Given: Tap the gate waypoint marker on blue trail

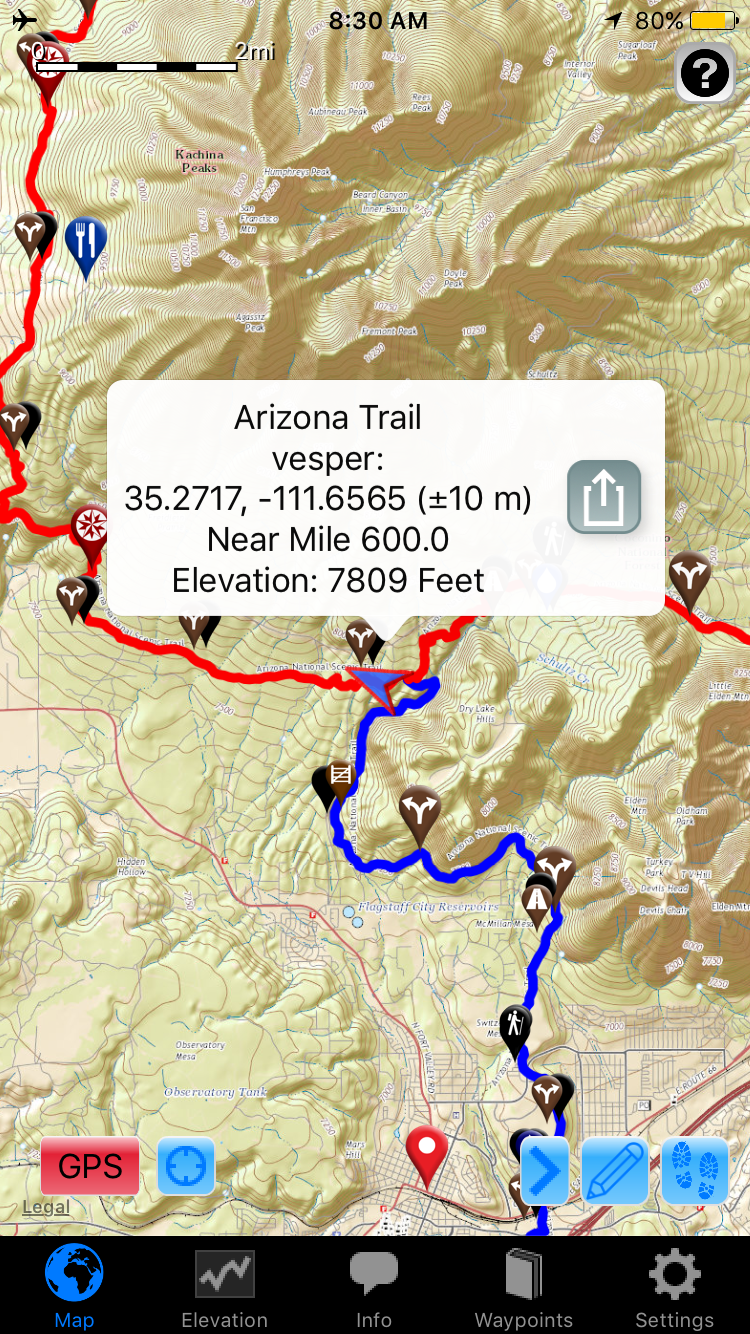Looking at the screenshot, I should (341, 776).
